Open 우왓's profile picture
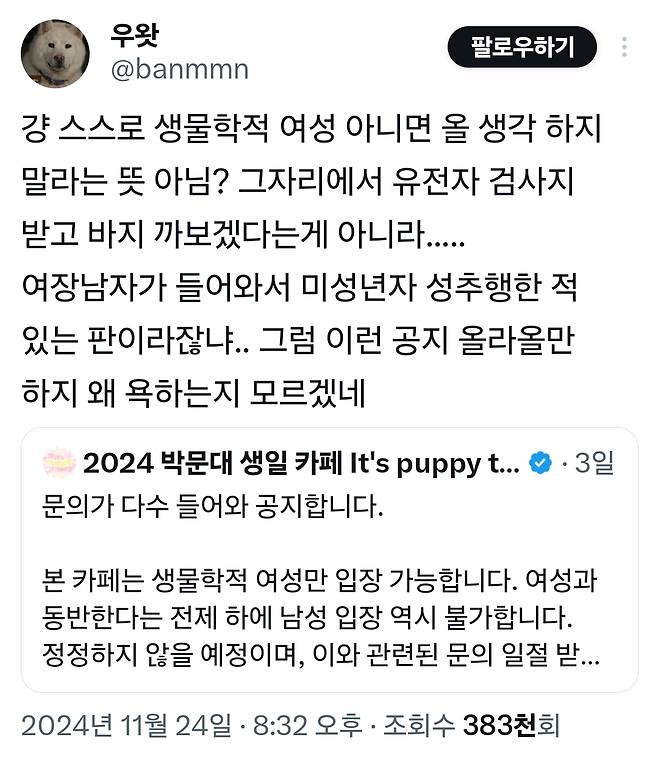Viewport: 658px width, 759px height. [55, 53]
